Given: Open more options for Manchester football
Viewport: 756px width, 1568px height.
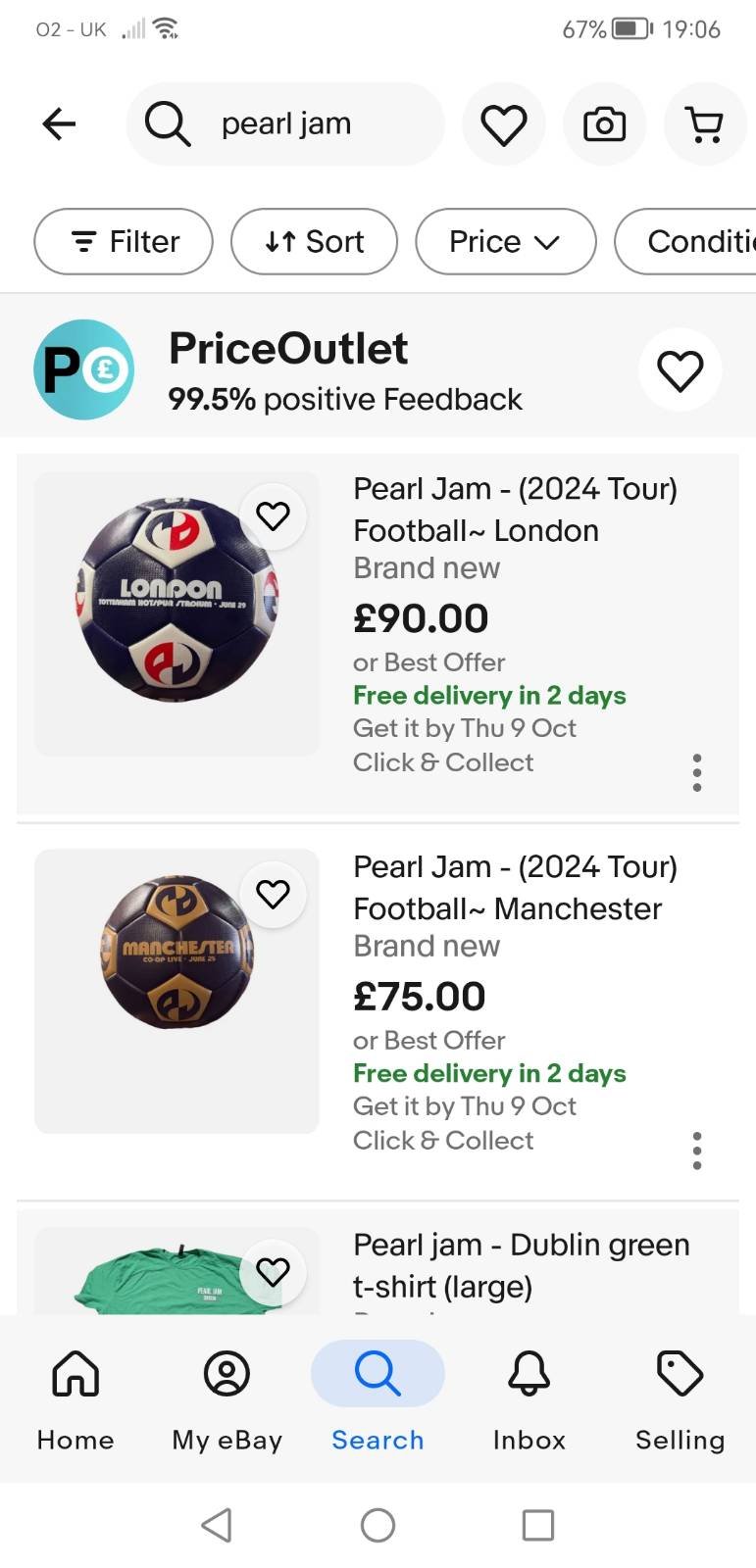Looking at the screenshot, I should pos(697,1151).
